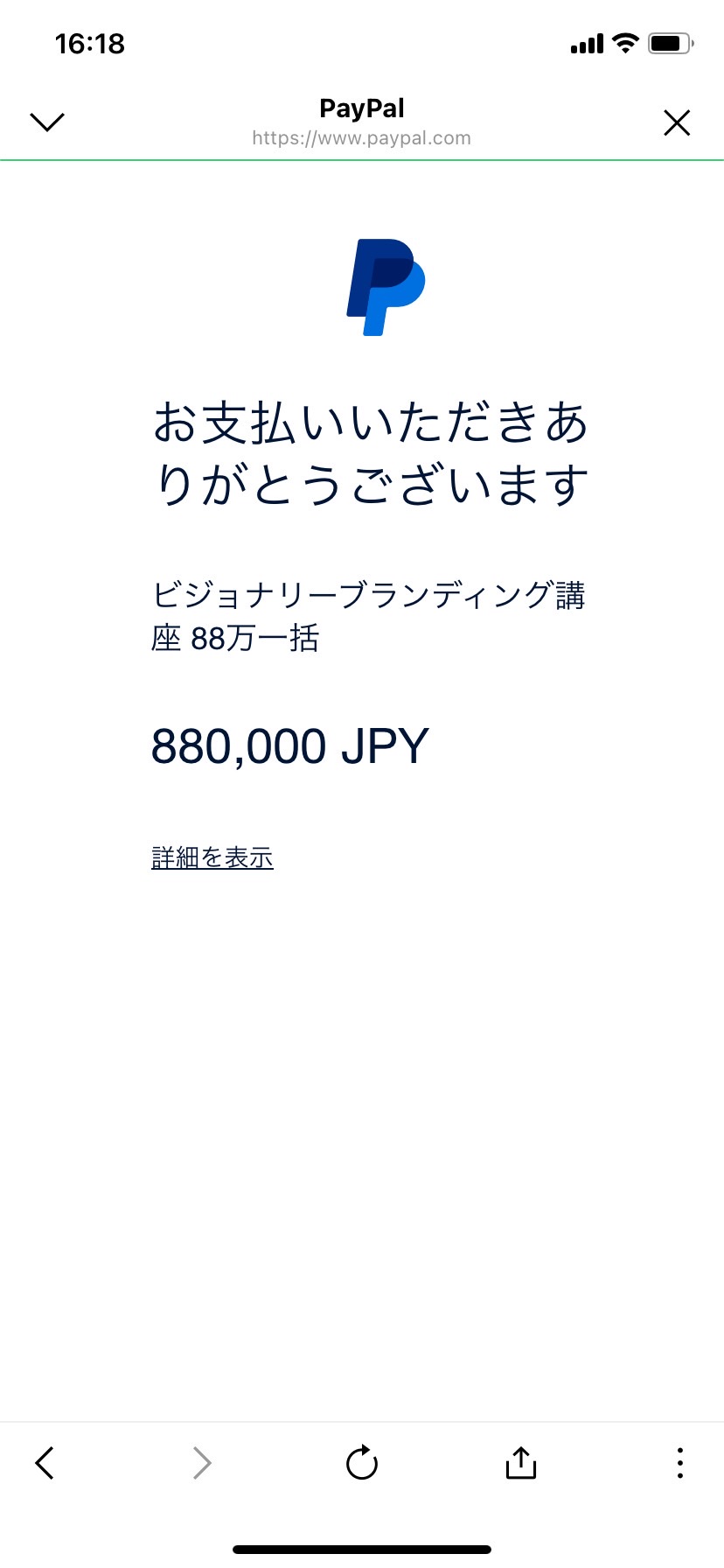Viewport: 724px width, 1568px height.
Task: Reload the PayPal page
Action: tap(362, 1461)
